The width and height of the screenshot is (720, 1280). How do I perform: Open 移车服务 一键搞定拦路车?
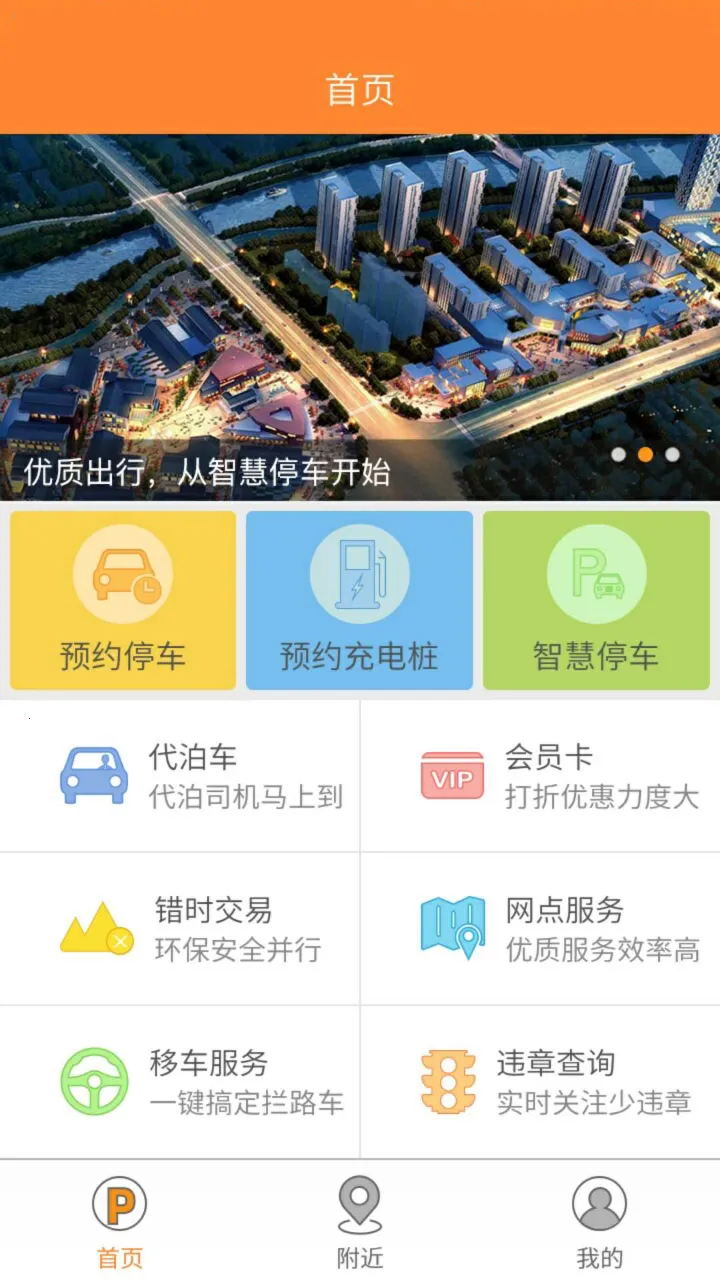click(x=180, y=1080)
